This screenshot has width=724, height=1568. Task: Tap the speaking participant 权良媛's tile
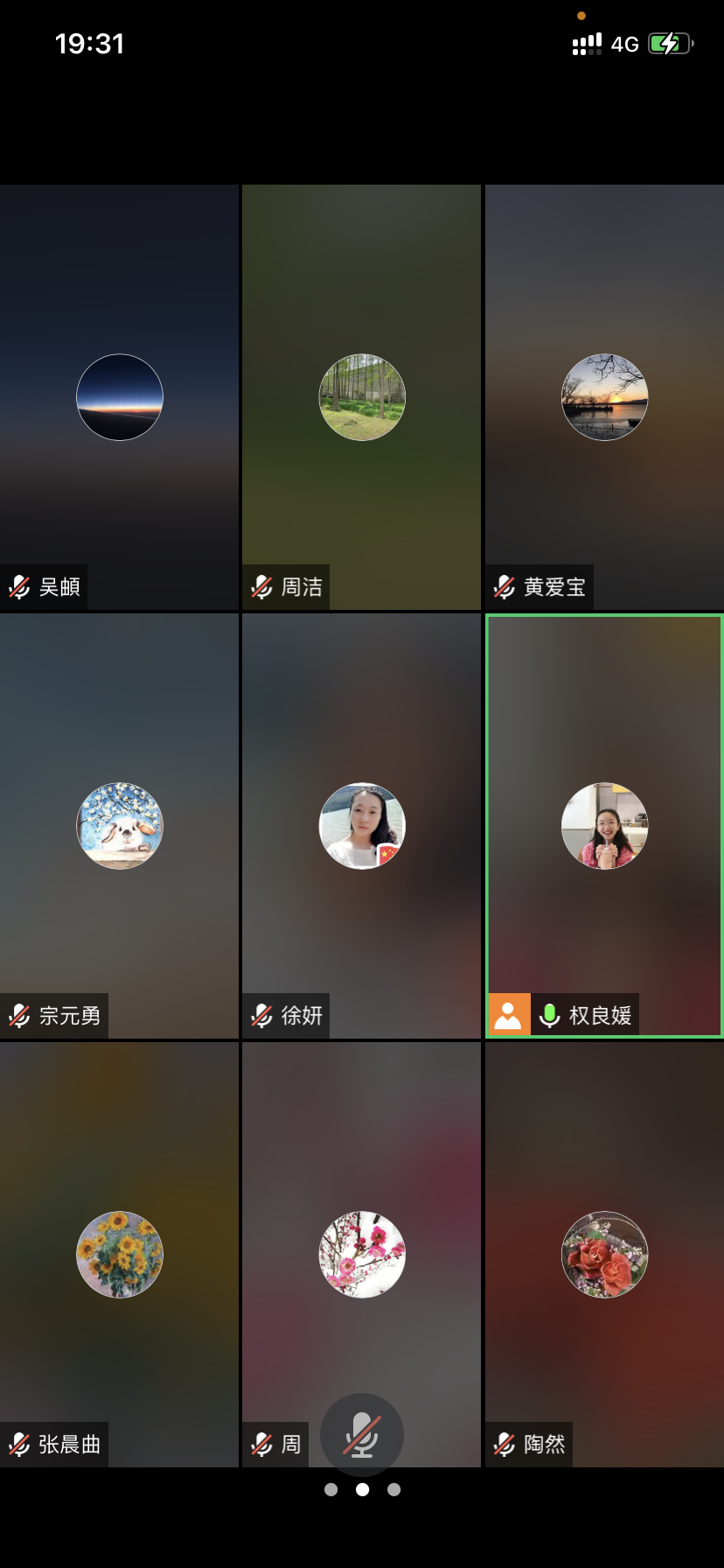(604, 826)
